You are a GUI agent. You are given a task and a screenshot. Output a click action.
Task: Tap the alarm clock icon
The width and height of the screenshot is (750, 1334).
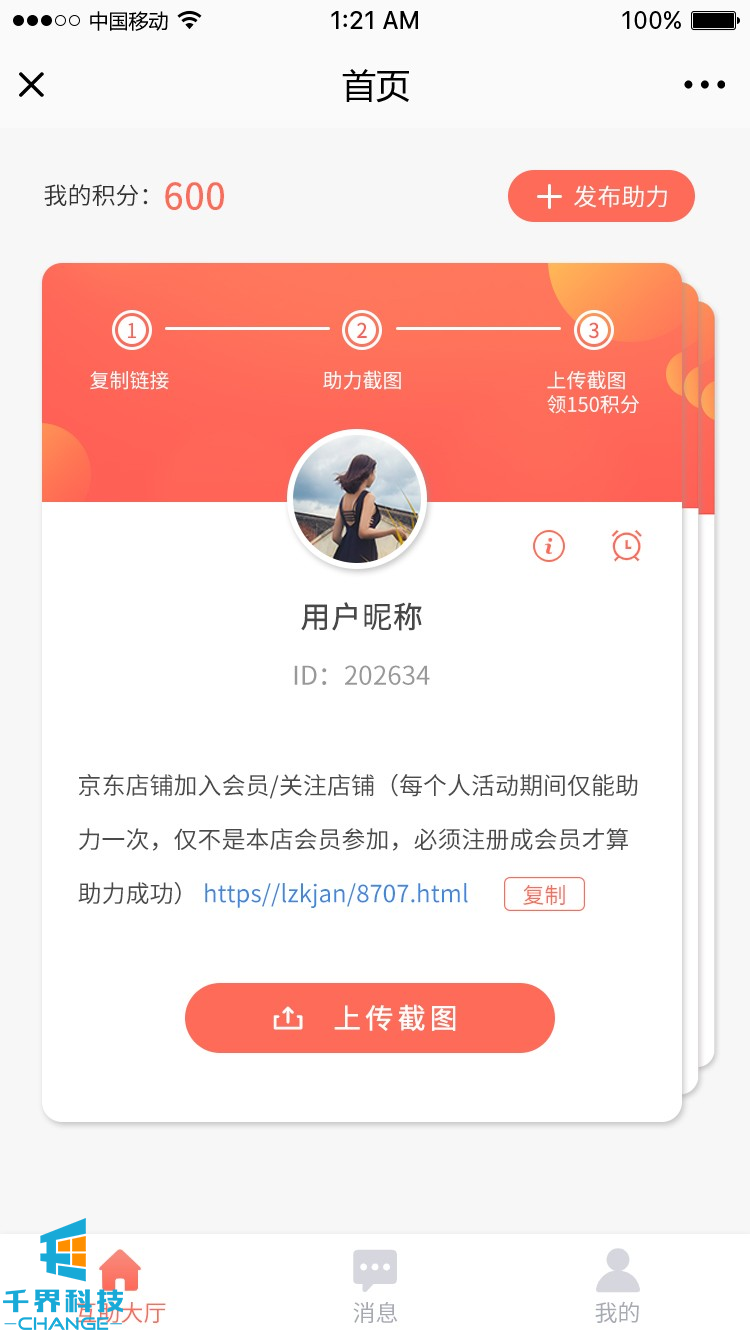[x=626, y=546]
